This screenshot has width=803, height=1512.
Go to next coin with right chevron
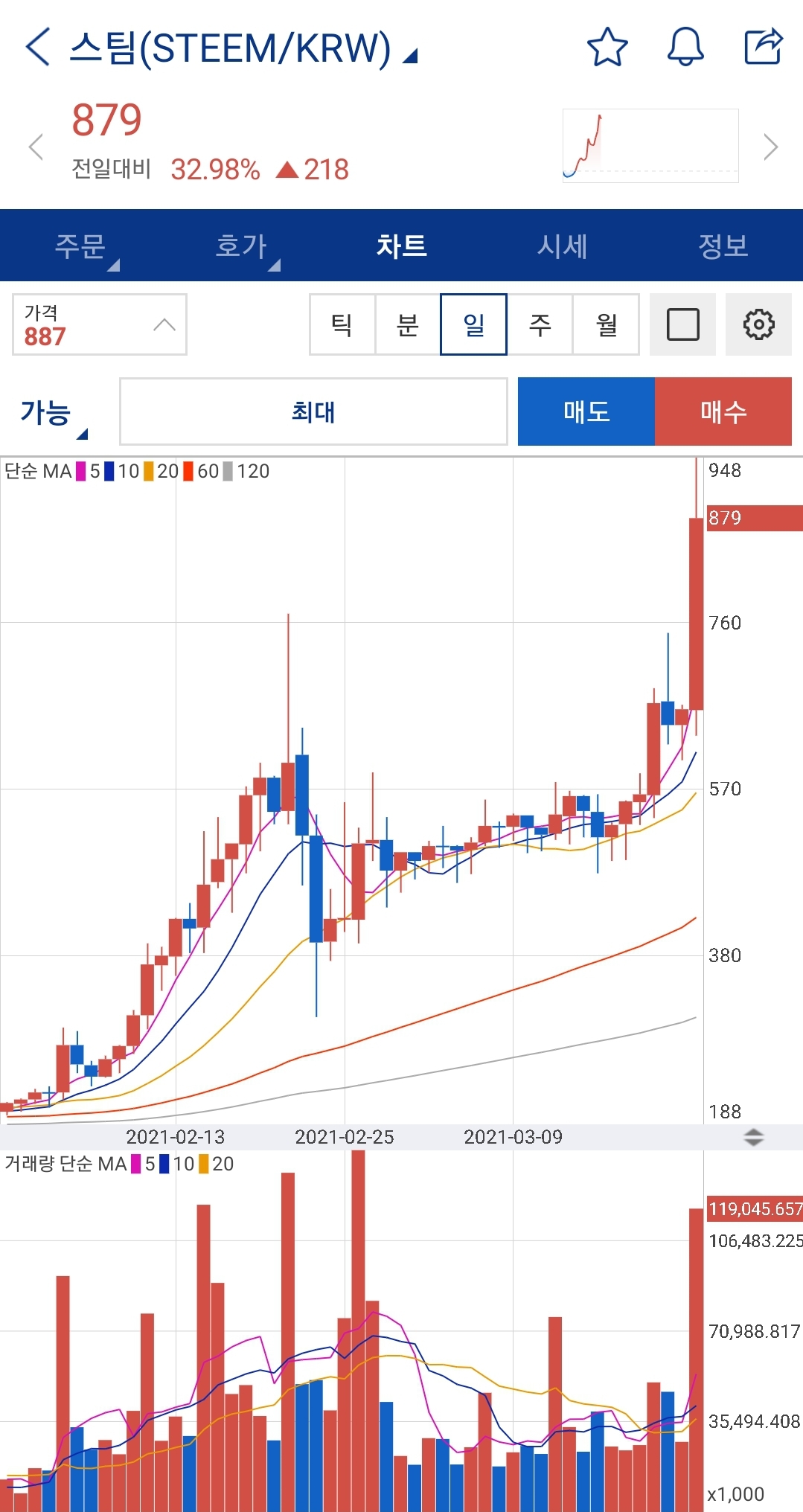coord(771,147)
